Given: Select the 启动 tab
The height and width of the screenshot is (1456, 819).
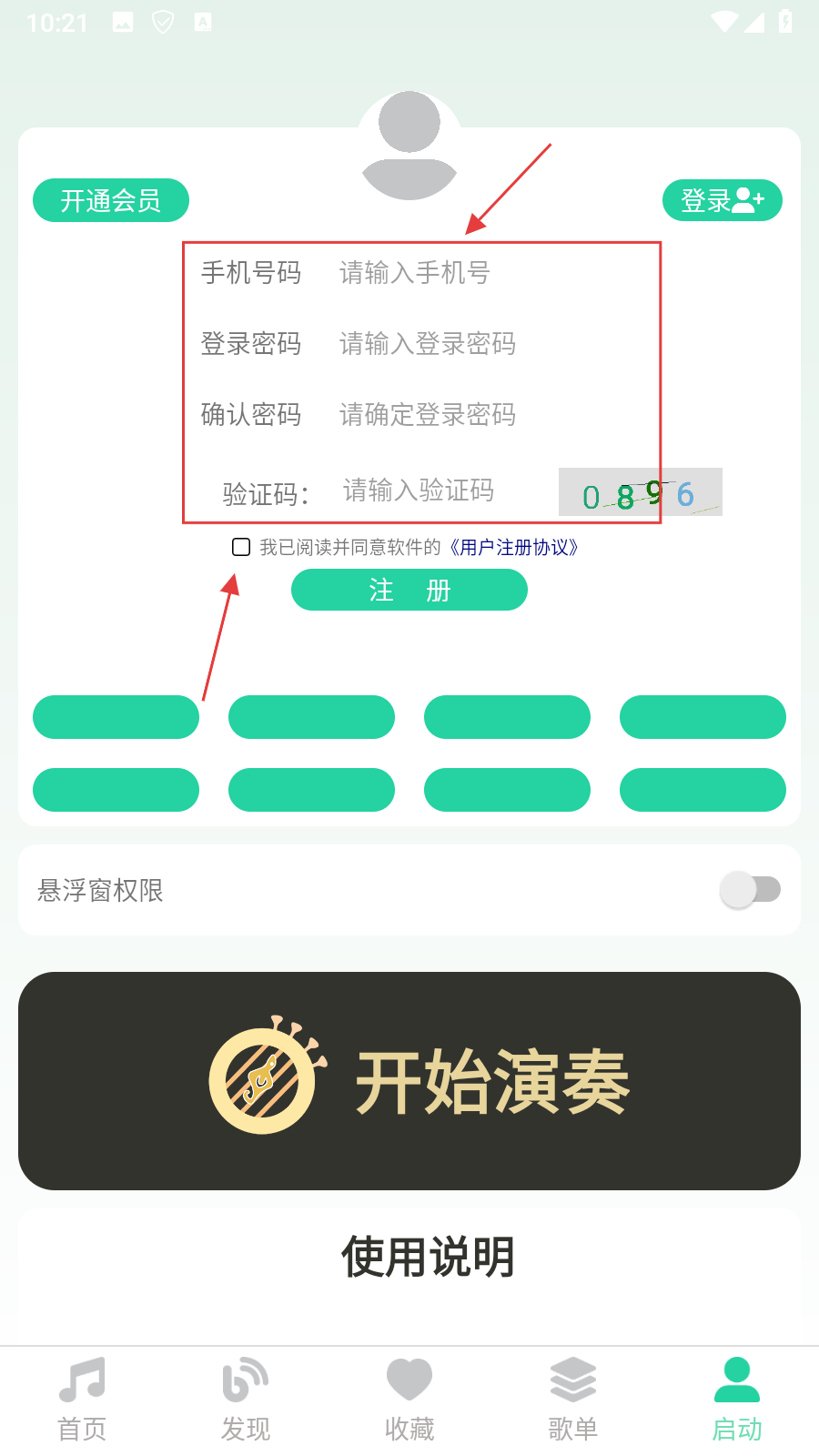Looking at the screenshot, I should (737, 1400).
